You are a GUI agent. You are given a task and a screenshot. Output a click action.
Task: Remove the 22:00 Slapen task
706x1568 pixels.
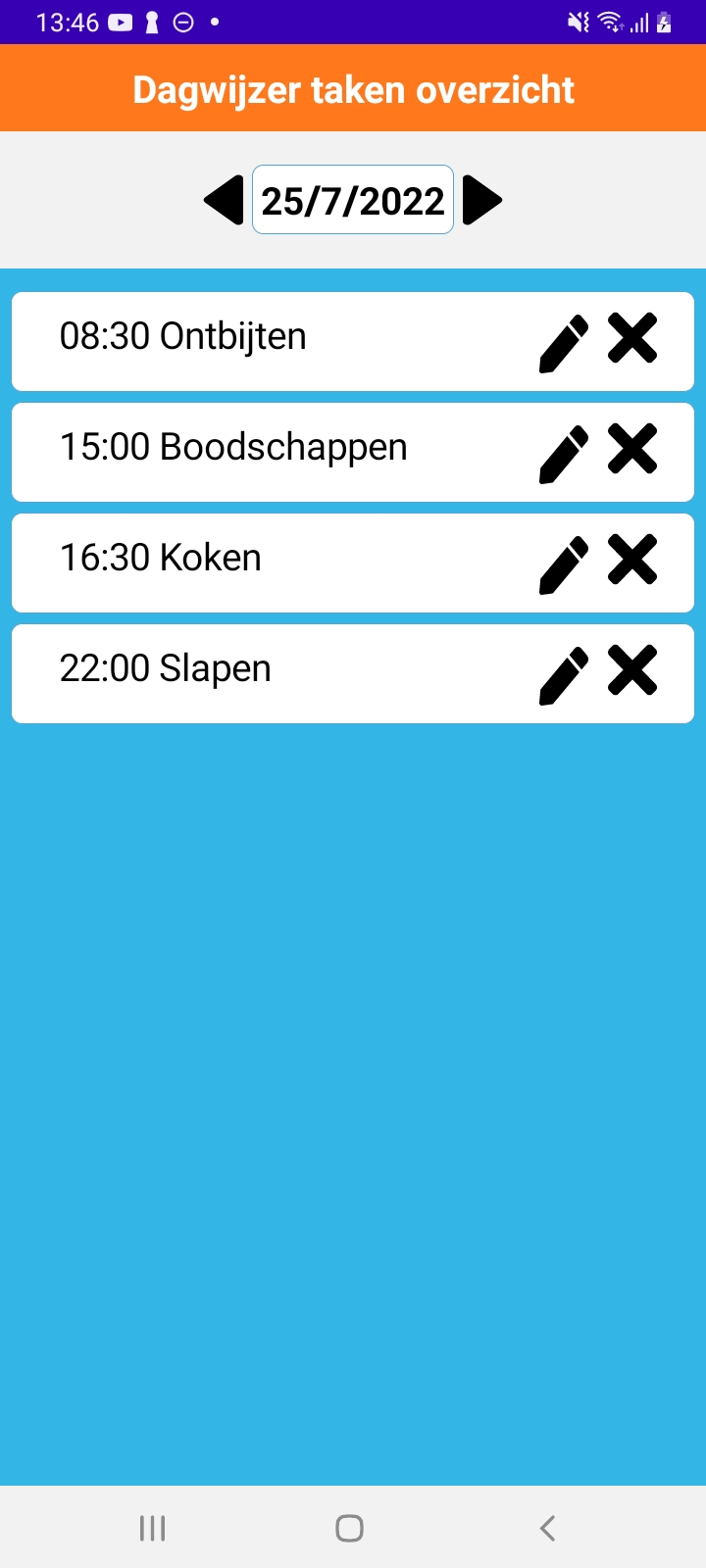coord(632,670)
